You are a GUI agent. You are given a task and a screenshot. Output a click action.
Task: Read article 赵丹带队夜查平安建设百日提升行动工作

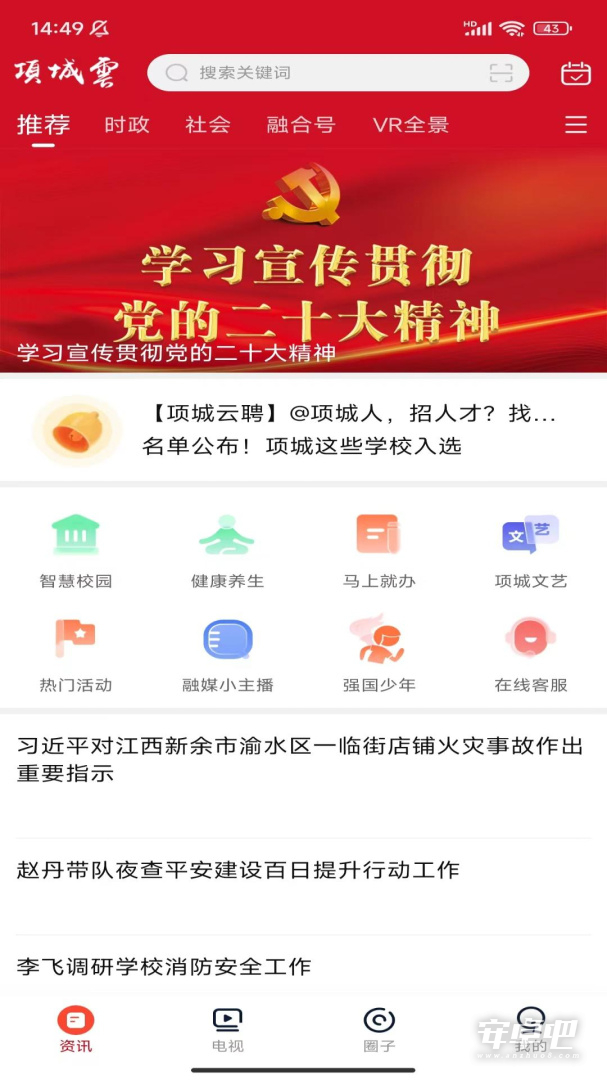pyautogui.click(x=238, y=870)
